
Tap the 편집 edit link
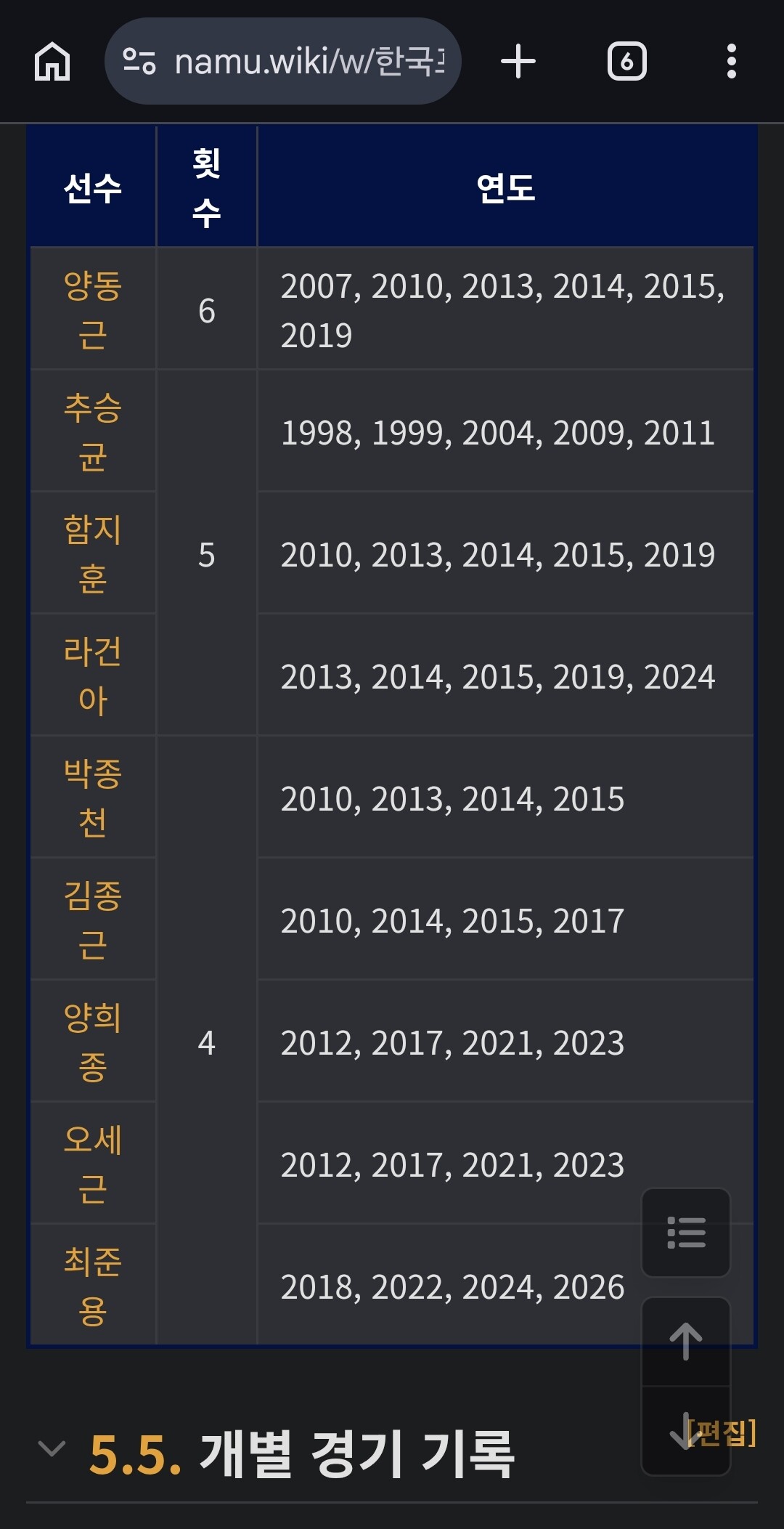coord(722,1432)
